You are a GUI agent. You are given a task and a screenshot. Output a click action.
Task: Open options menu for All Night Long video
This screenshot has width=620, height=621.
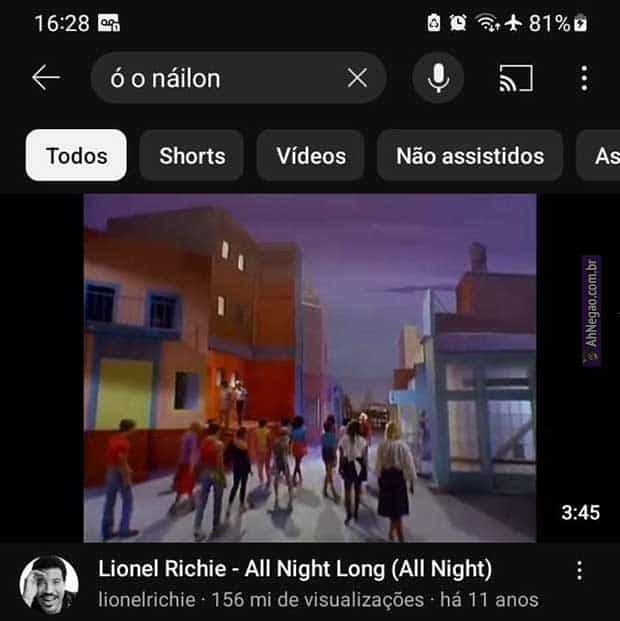pos(579,571)
